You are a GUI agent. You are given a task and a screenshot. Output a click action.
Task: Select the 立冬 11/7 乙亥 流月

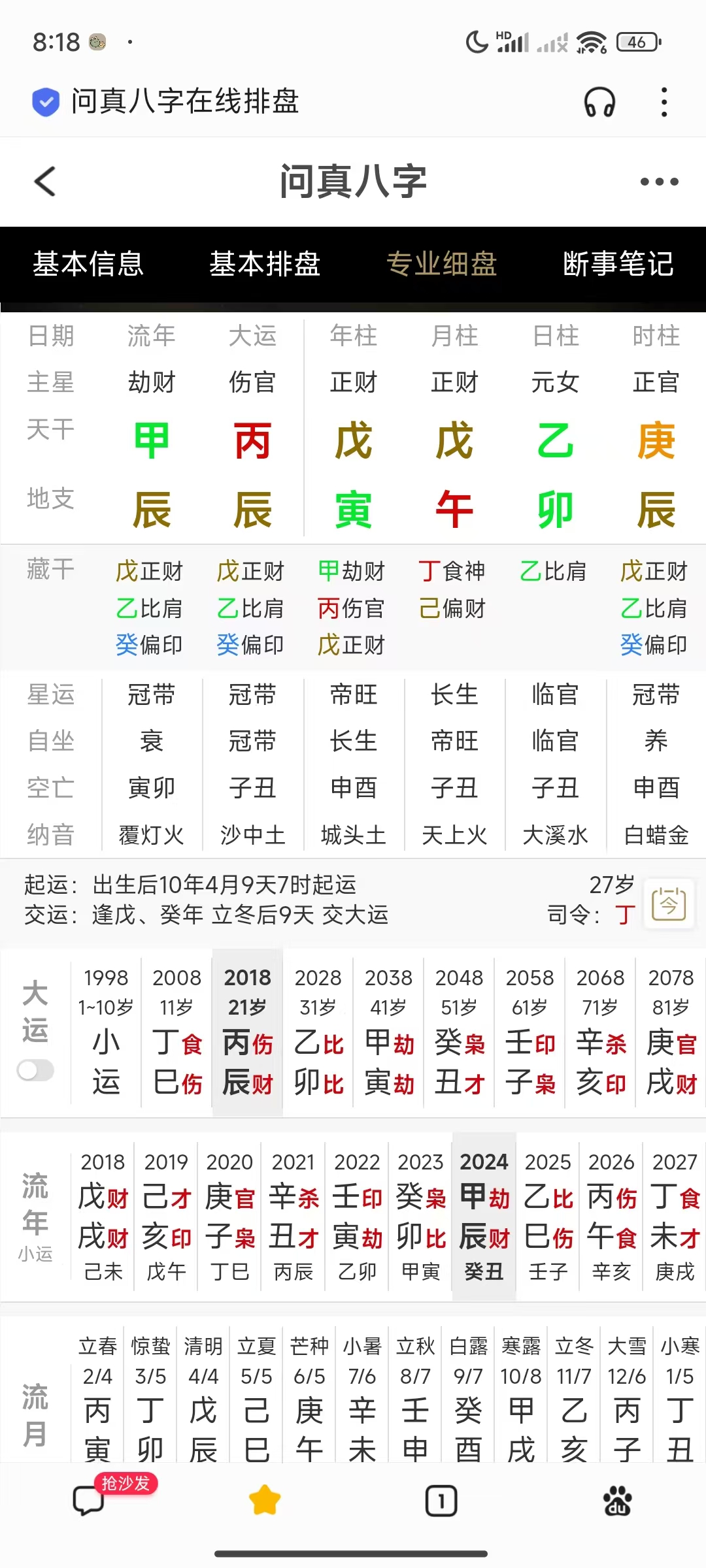pos(574,1397)
